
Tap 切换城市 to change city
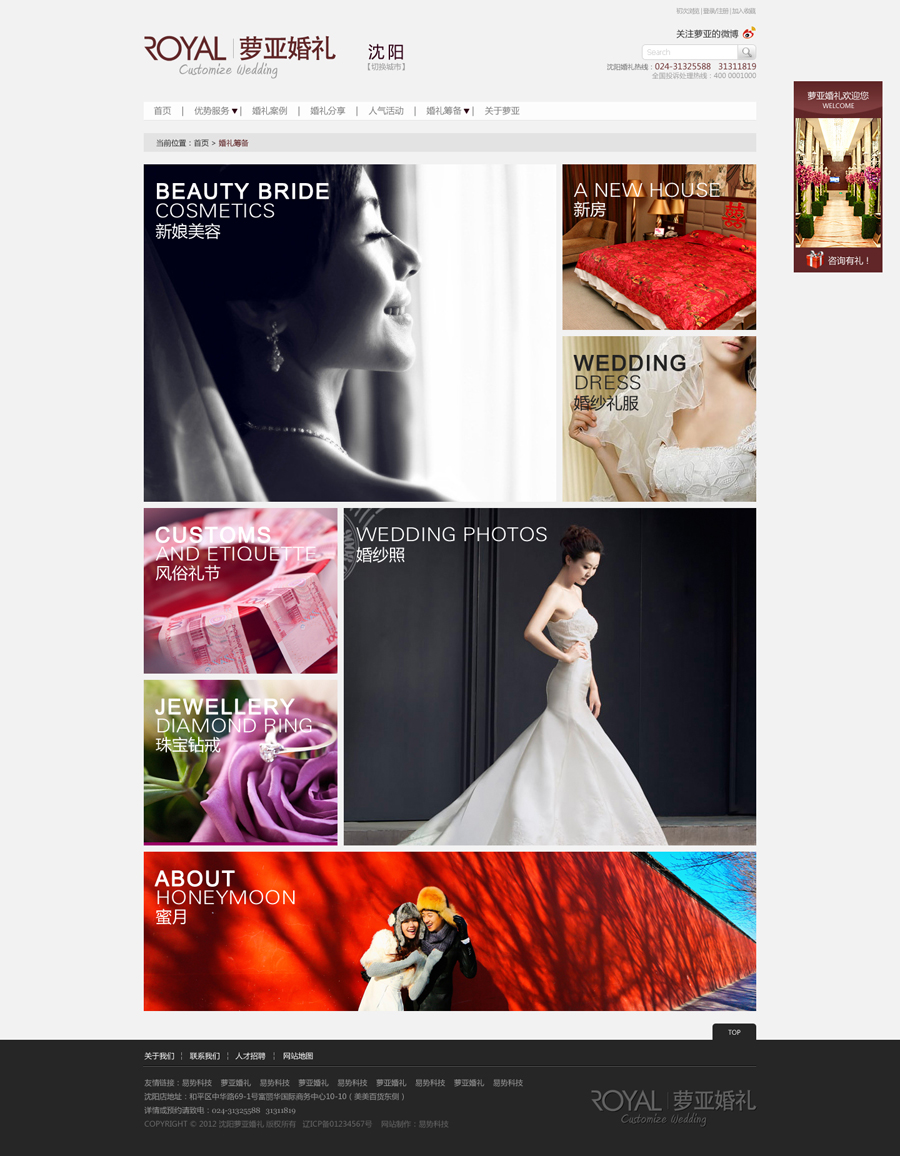386,67
